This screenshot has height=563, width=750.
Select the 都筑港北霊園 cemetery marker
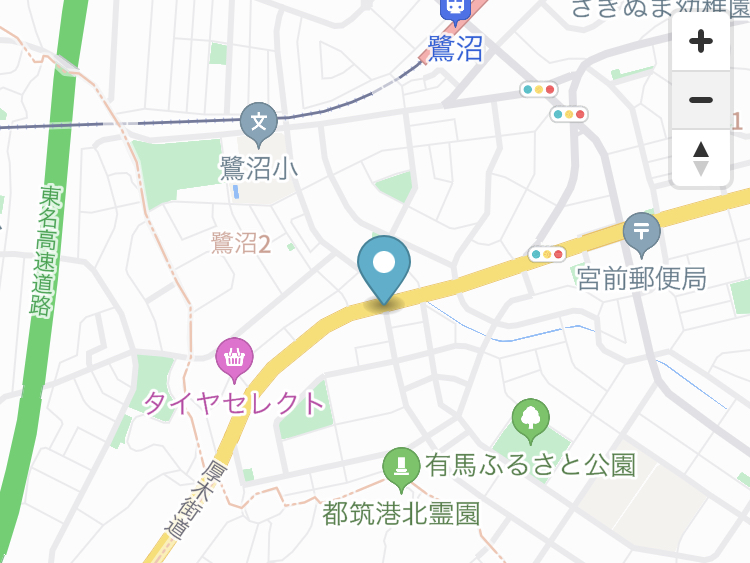coord(402,467)
